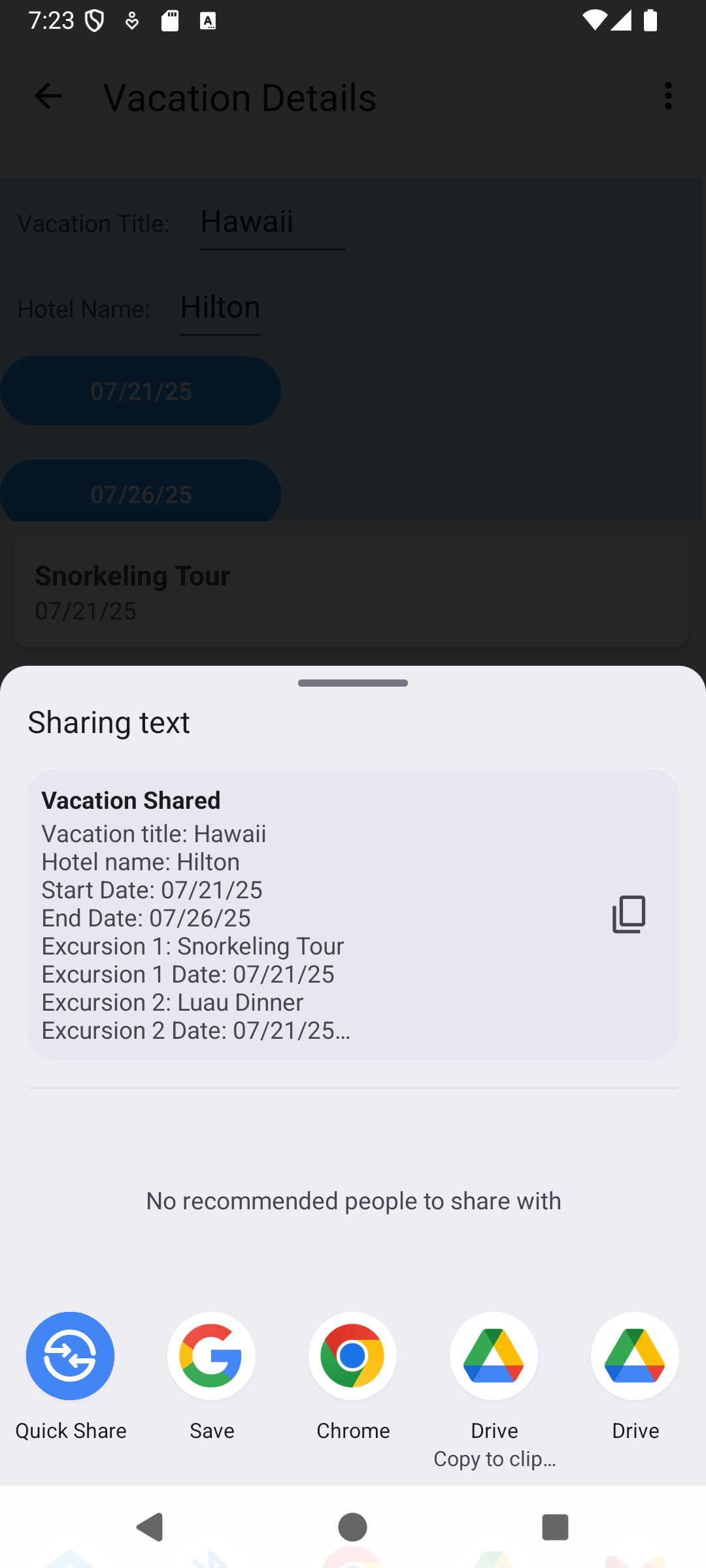Copy the shared vacation text to clipboard
This screenshot has width=706, height=1568.
629,914
